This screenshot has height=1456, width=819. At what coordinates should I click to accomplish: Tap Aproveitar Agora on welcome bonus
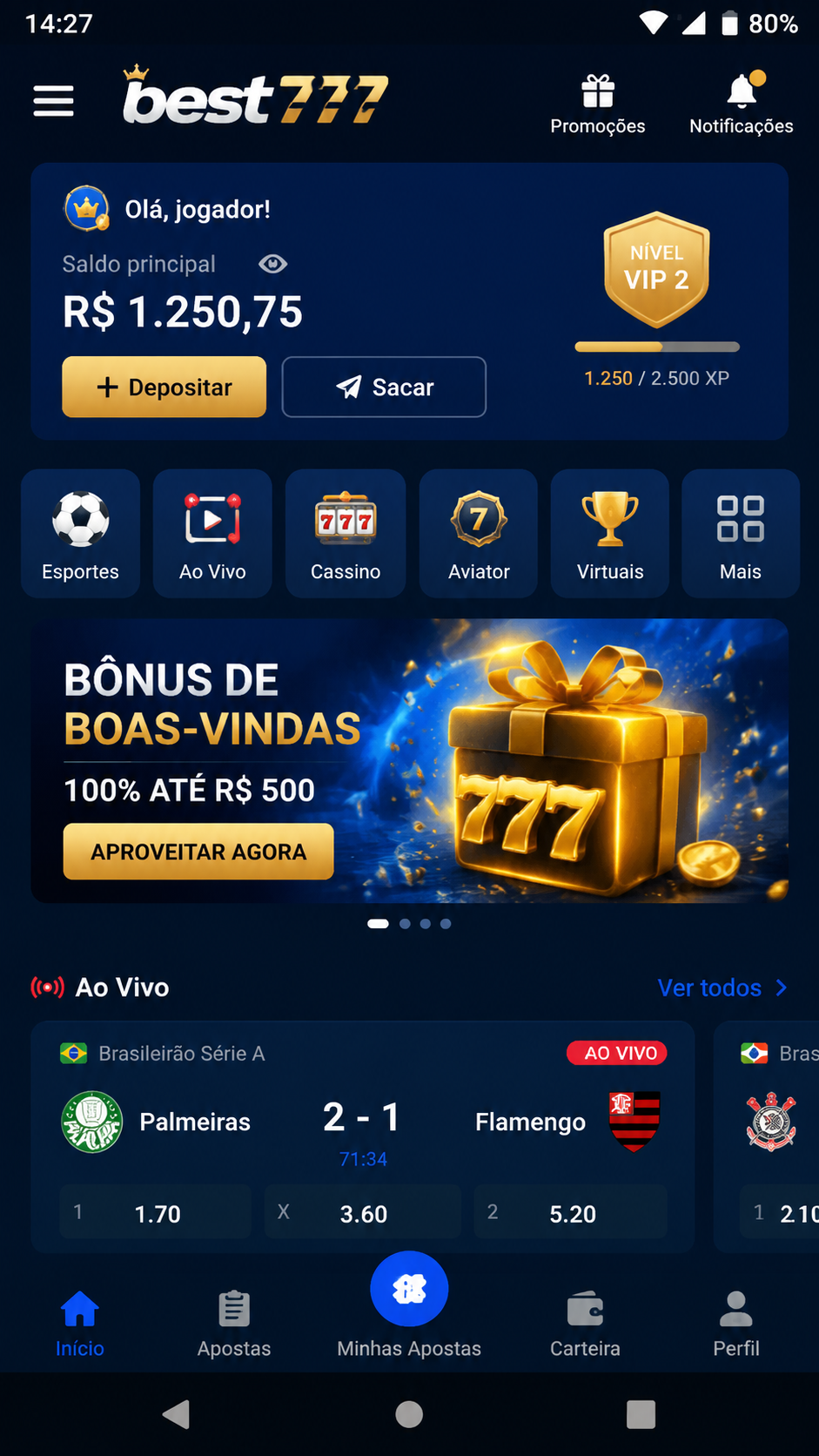198,852
